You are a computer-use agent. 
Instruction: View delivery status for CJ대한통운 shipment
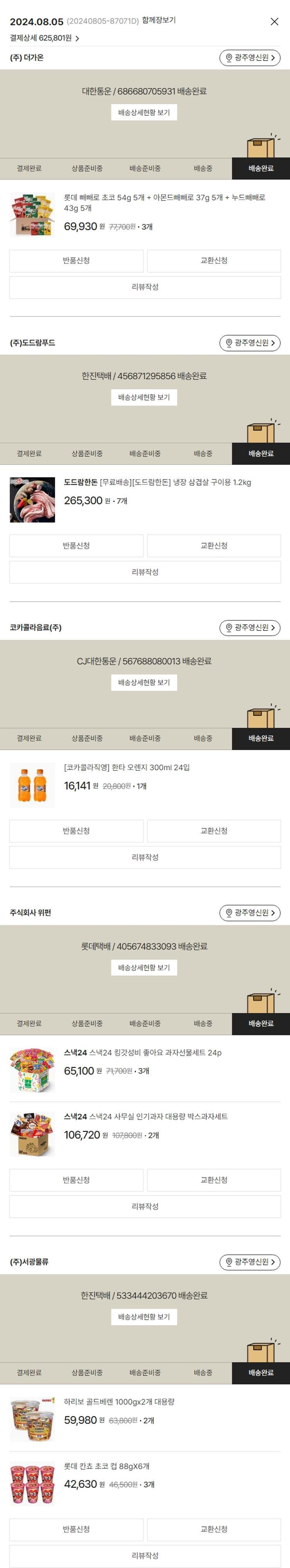pos(144,682)
